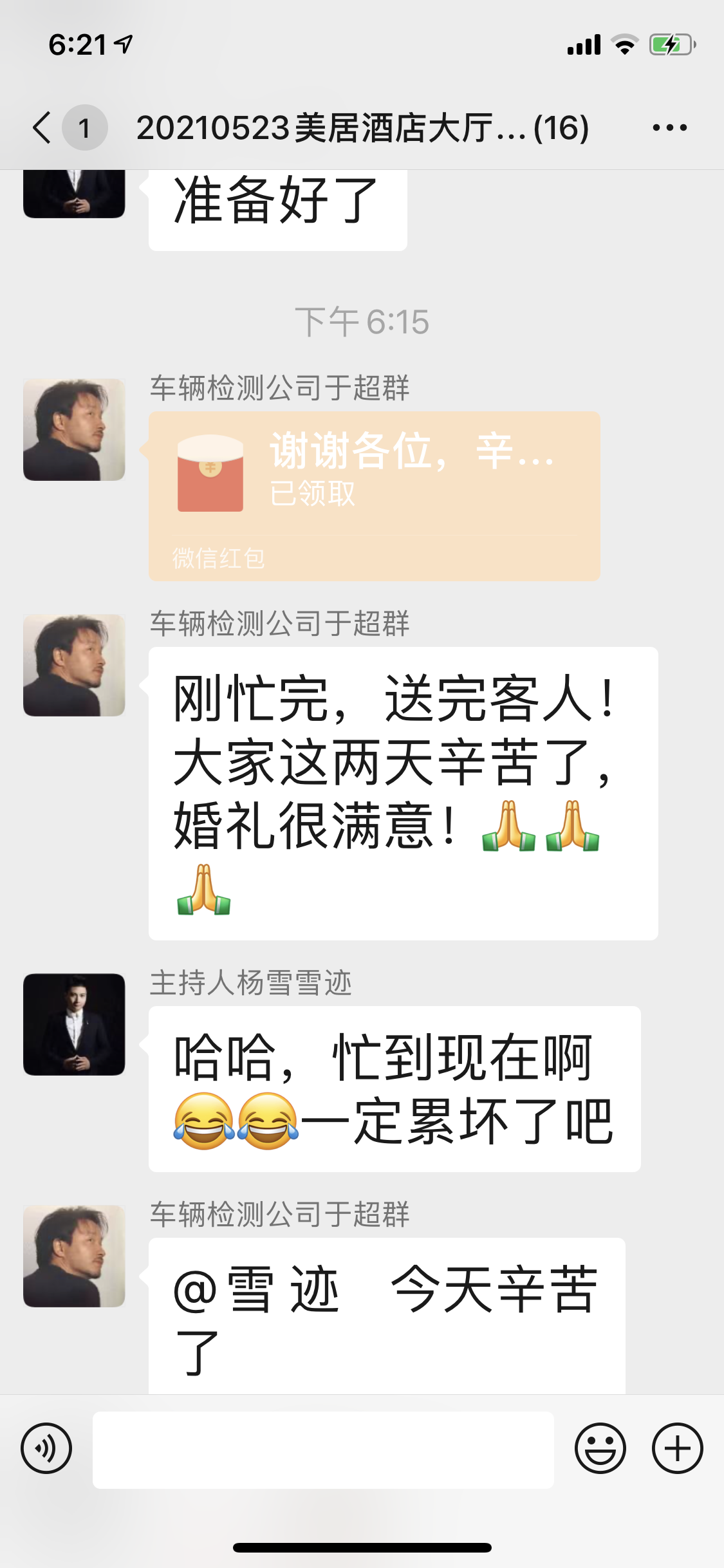Tap the message text input field
Screen dimensions: 724x1568
pyautogui.click(x=323, y=1450)
